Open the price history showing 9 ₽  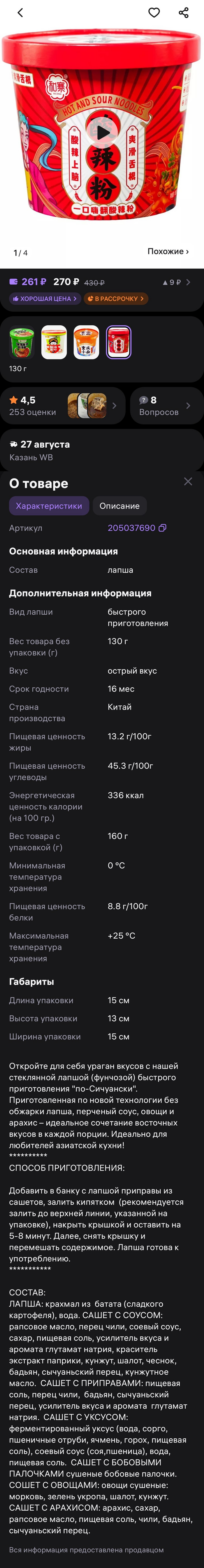(177, 282)
